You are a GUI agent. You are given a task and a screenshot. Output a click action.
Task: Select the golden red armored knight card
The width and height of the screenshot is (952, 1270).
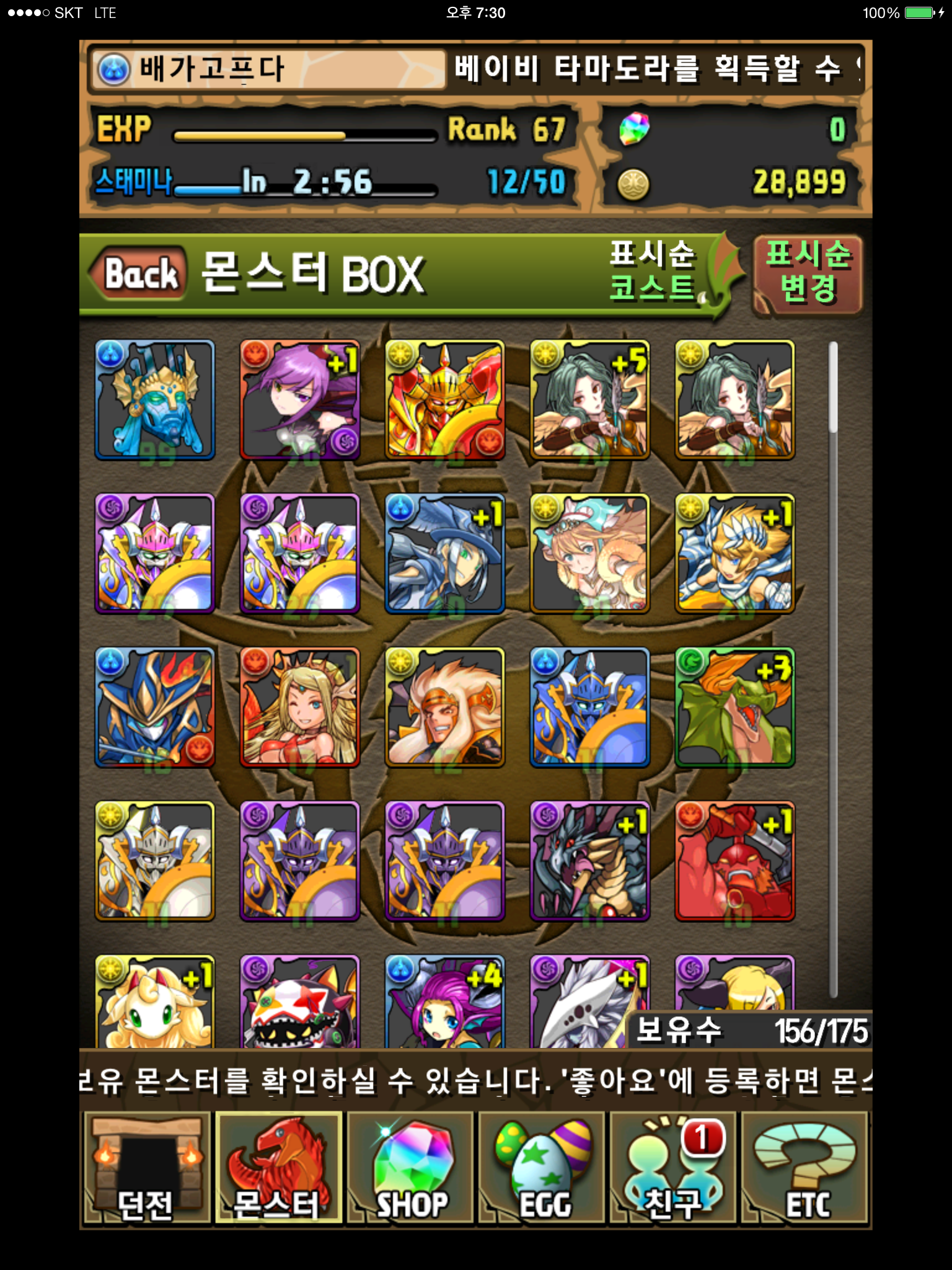[445, 400]
